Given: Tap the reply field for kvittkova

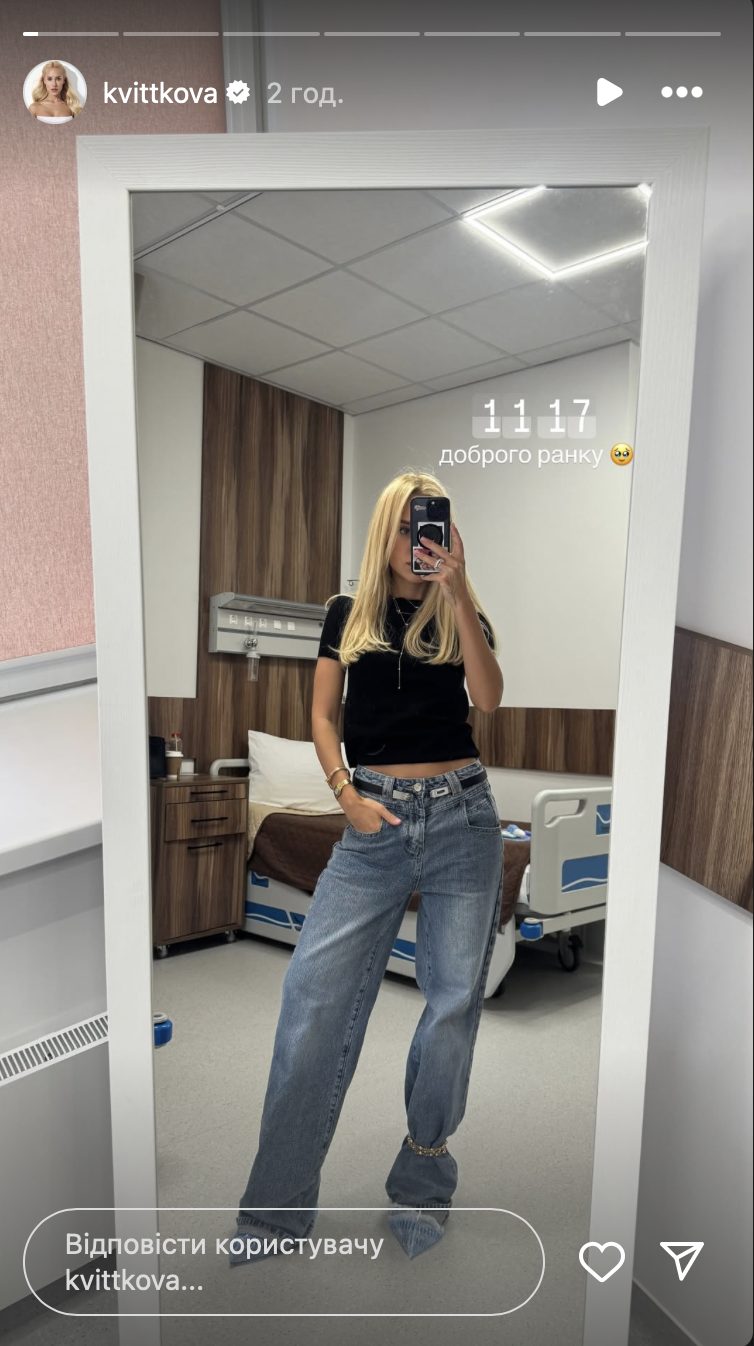Looking at the screenshot, I should pos(284,1262).
